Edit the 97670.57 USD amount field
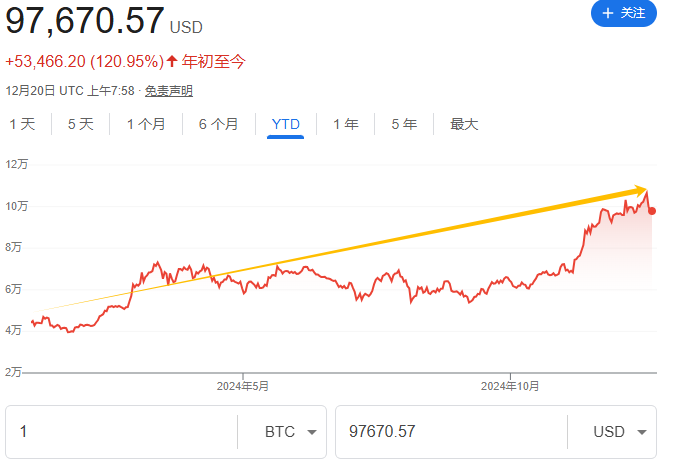The image size is (673, 465). click(450, 432)
